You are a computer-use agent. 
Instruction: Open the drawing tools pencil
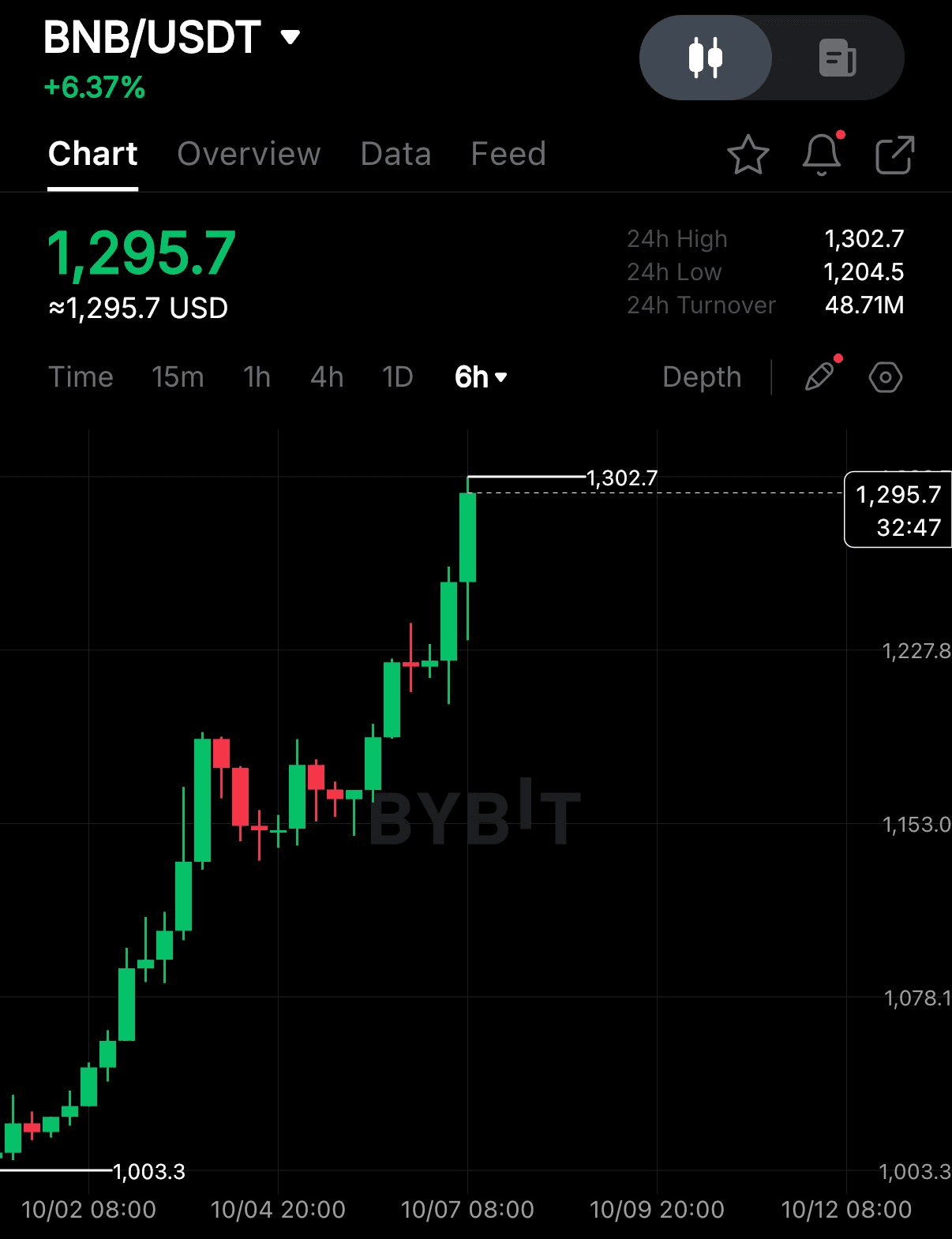pos(819,377)
